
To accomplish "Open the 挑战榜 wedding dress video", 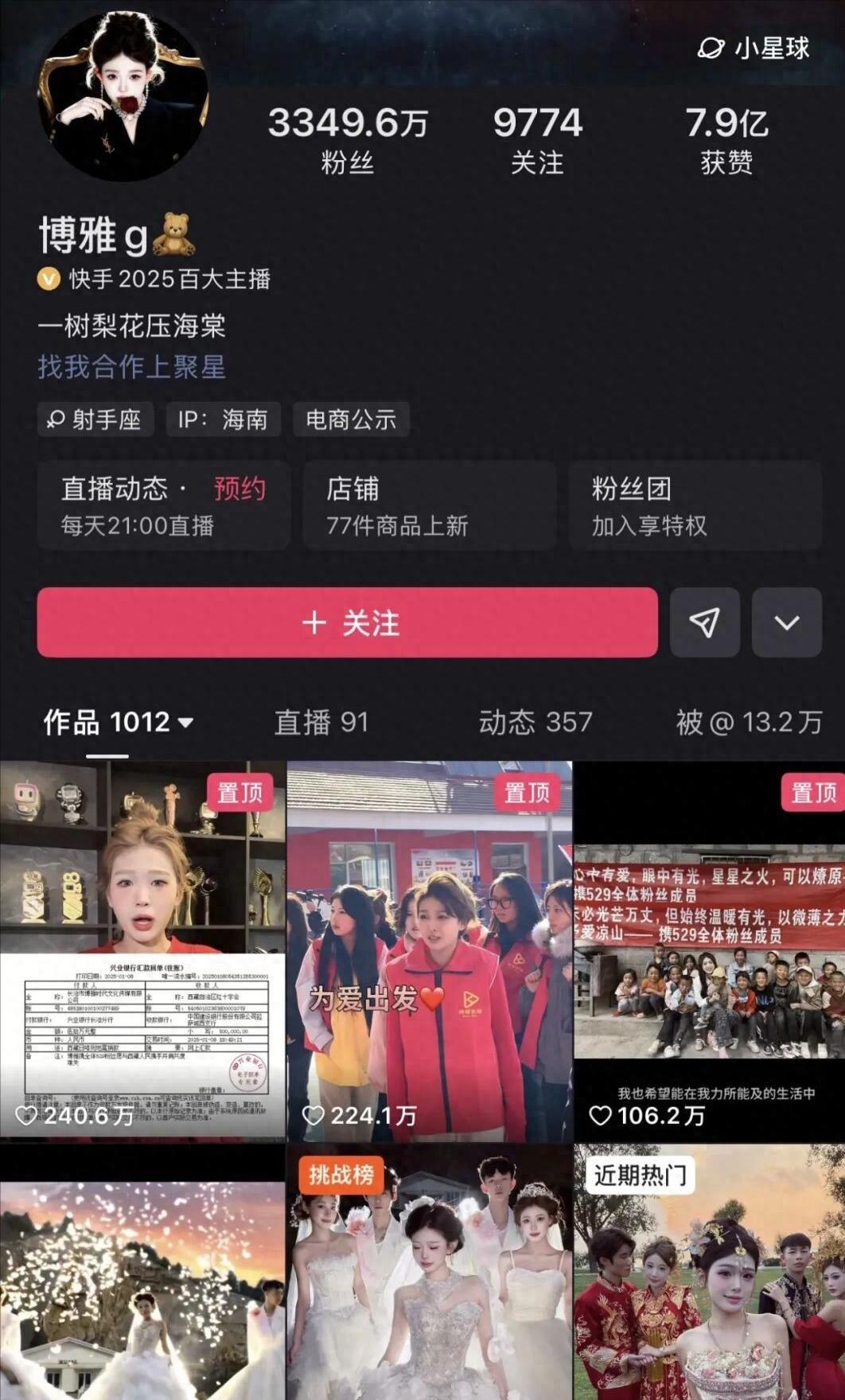I will (429, 1272).
